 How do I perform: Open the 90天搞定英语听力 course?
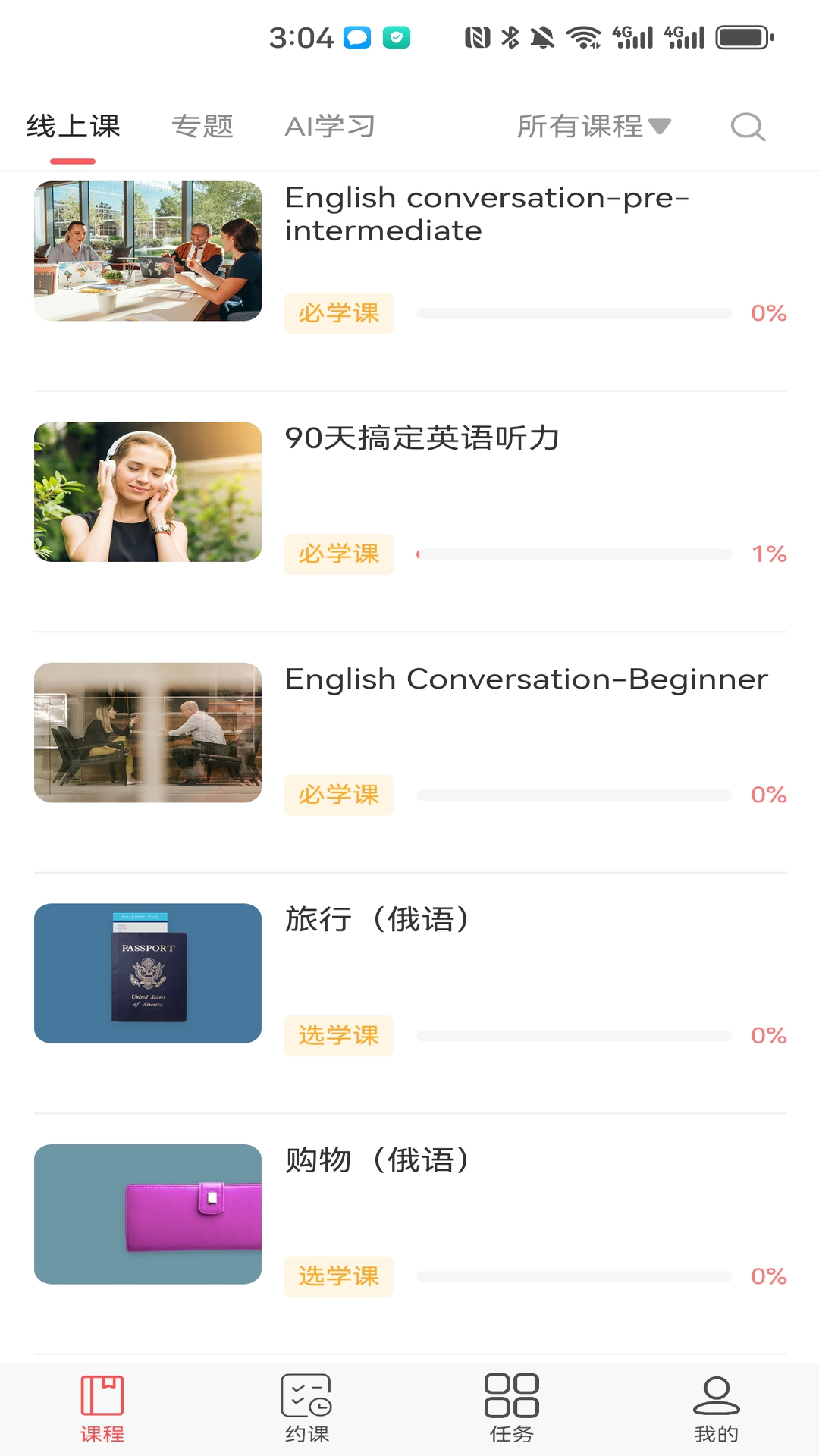[422, 438]
